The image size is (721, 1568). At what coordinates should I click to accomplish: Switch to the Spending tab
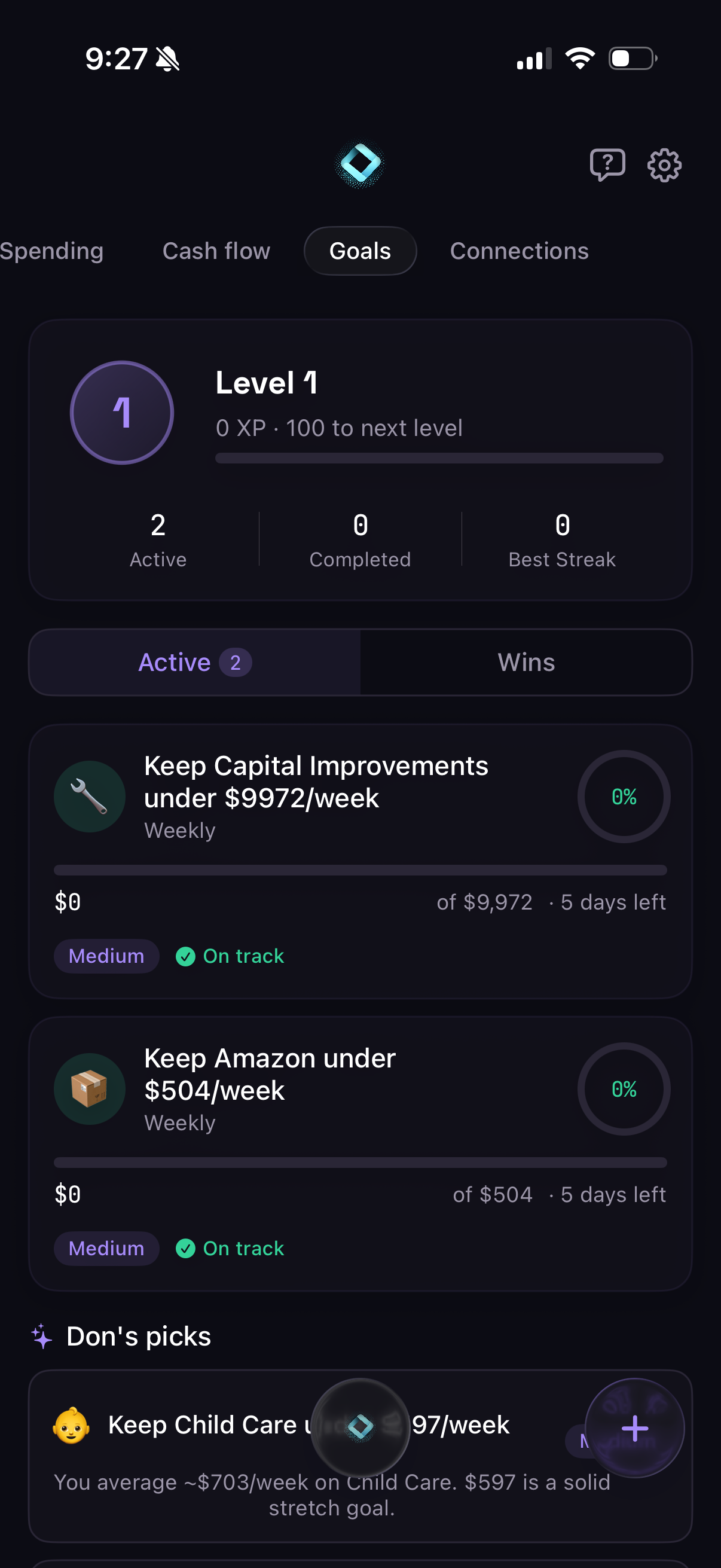coord(52,251)
